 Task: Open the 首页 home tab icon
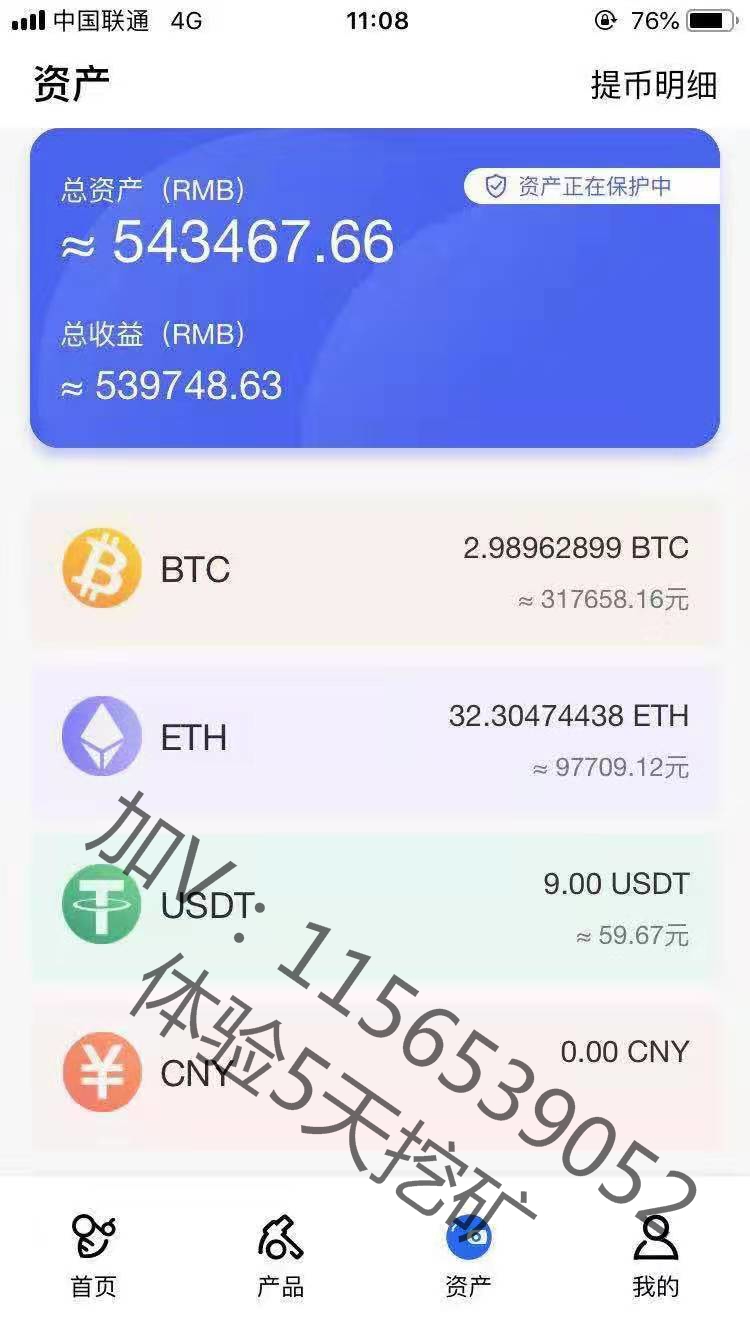click(x=92, y=1237)
